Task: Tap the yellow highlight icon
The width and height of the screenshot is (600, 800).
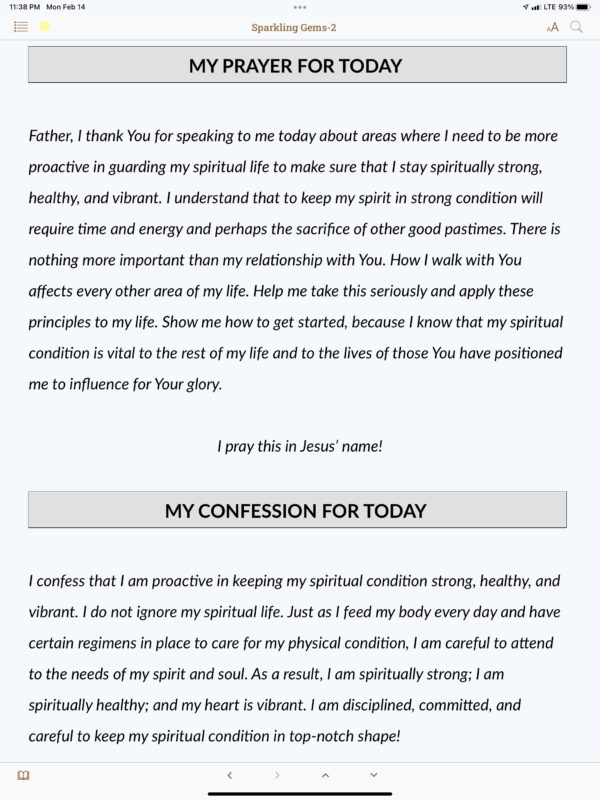Action: tap(45, 27)
